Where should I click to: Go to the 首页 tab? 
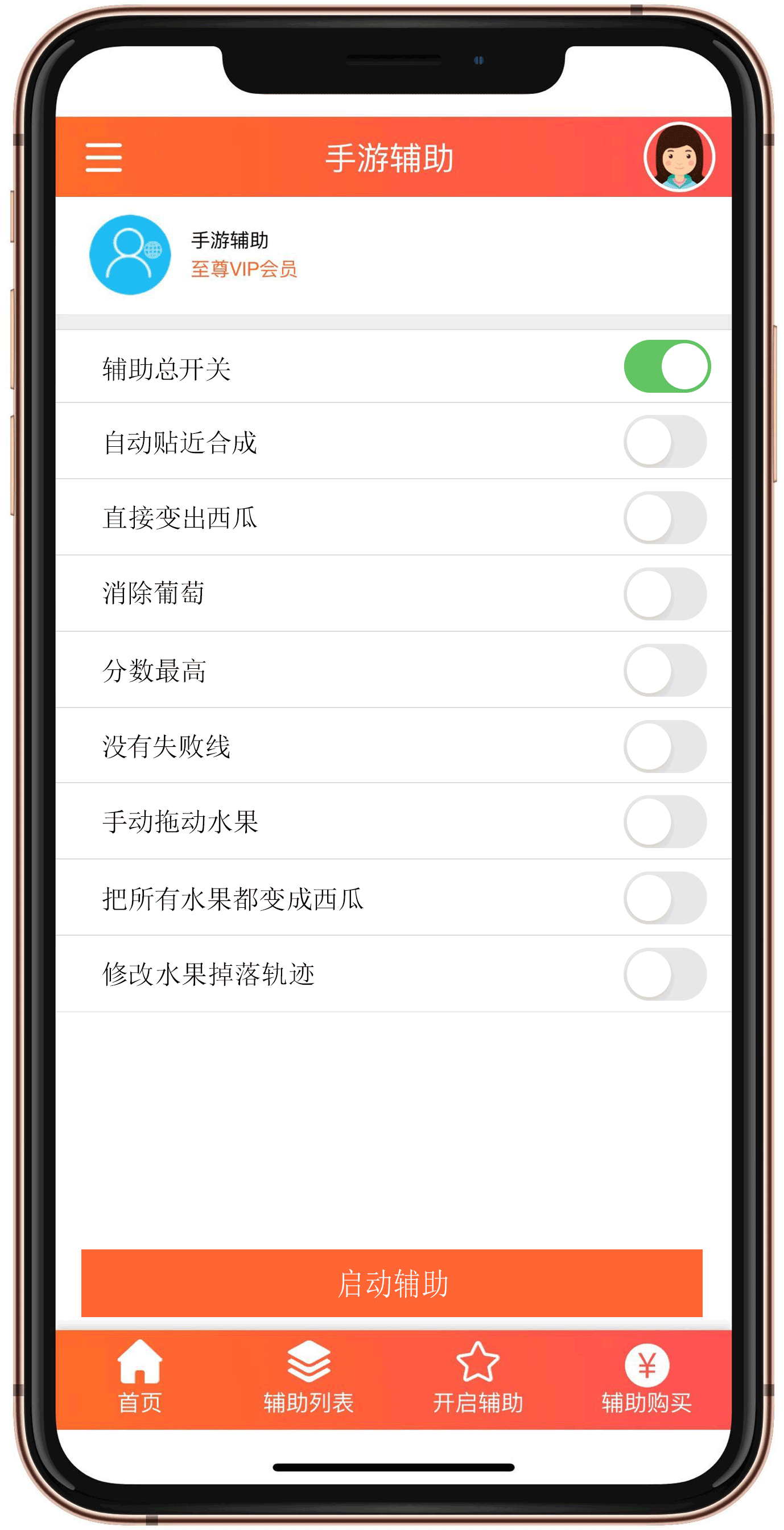click(x=139, y=1378)
